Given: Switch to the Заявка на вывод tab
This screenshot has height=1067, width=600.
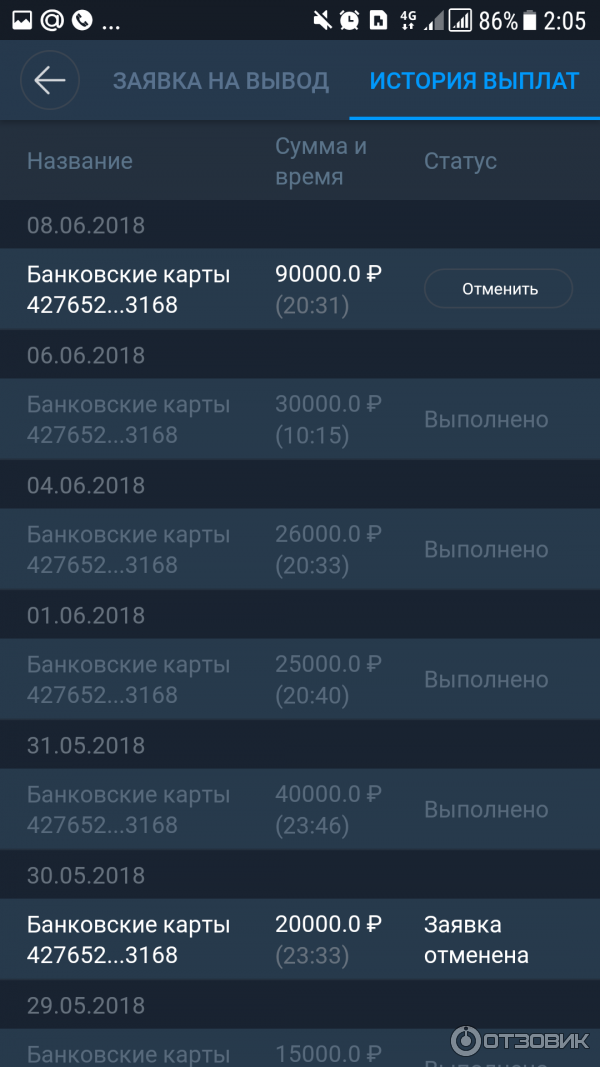Looking at the screenshot, I should (220, 82).
